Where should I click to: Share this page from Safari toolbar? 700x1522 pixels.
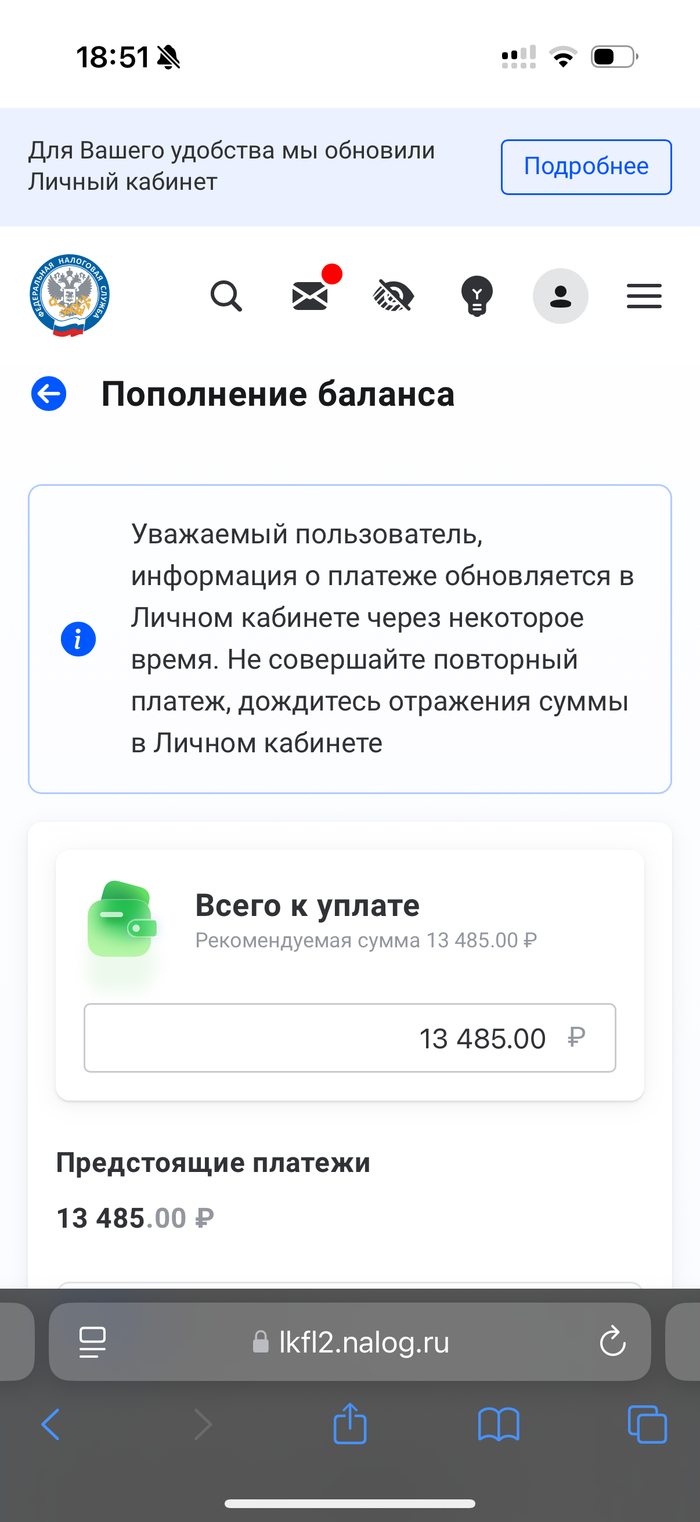(x=350, y=1424)
